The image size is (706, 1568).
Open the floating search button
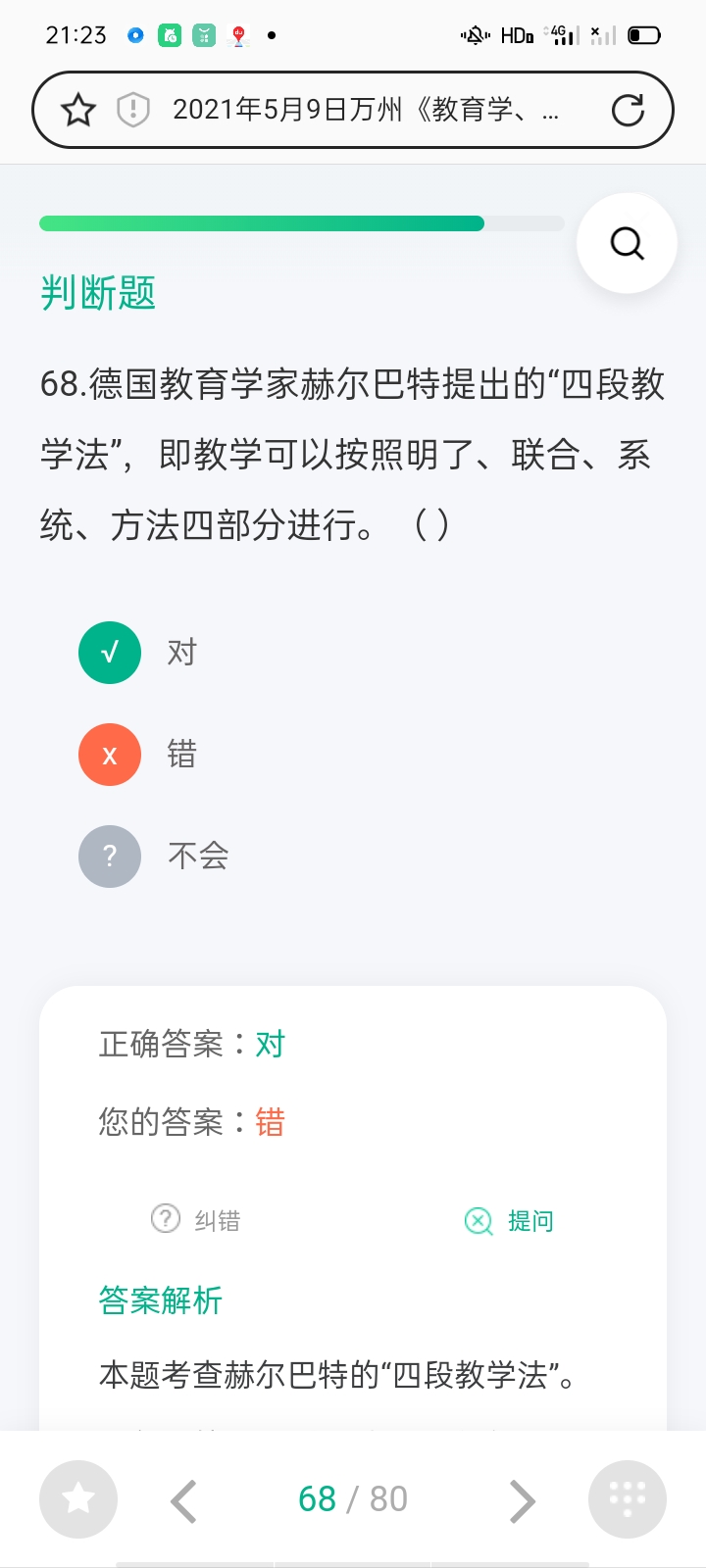(x=627, y=243)
